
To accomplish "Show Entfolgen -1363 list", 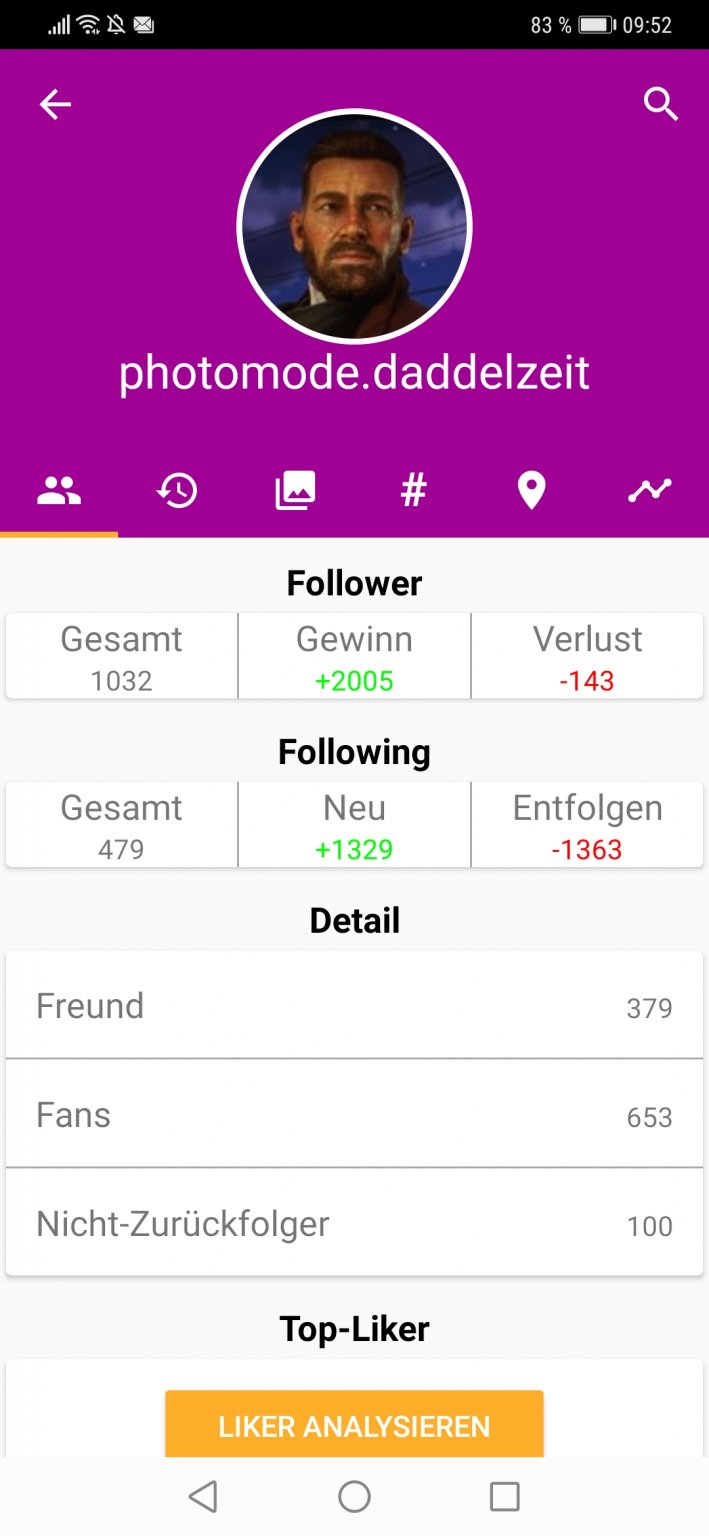I will 587,825.
